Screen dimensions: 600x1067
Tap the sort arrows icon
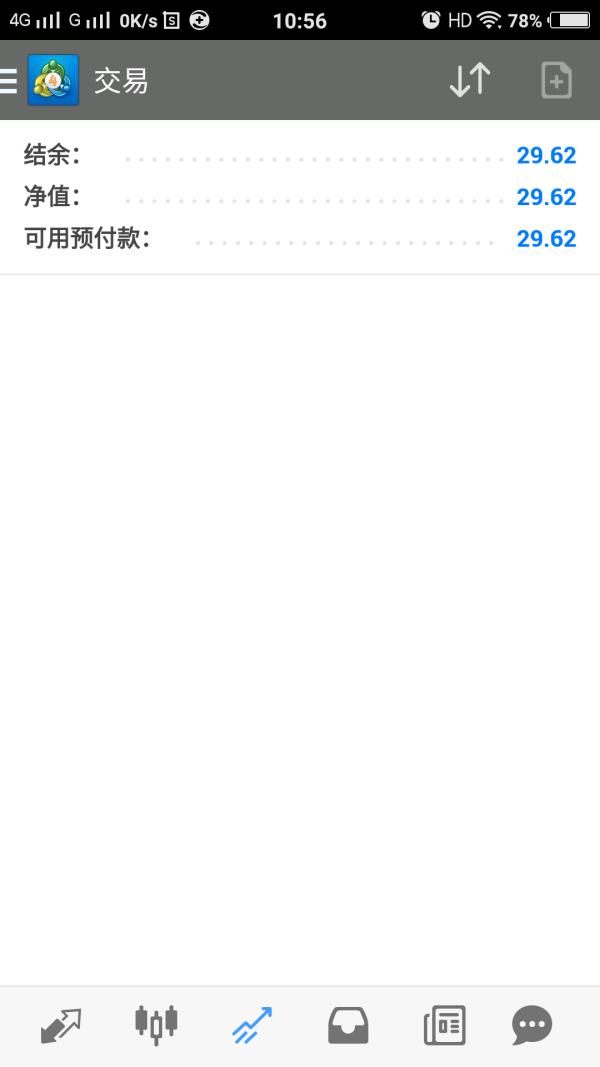point(469,80)
